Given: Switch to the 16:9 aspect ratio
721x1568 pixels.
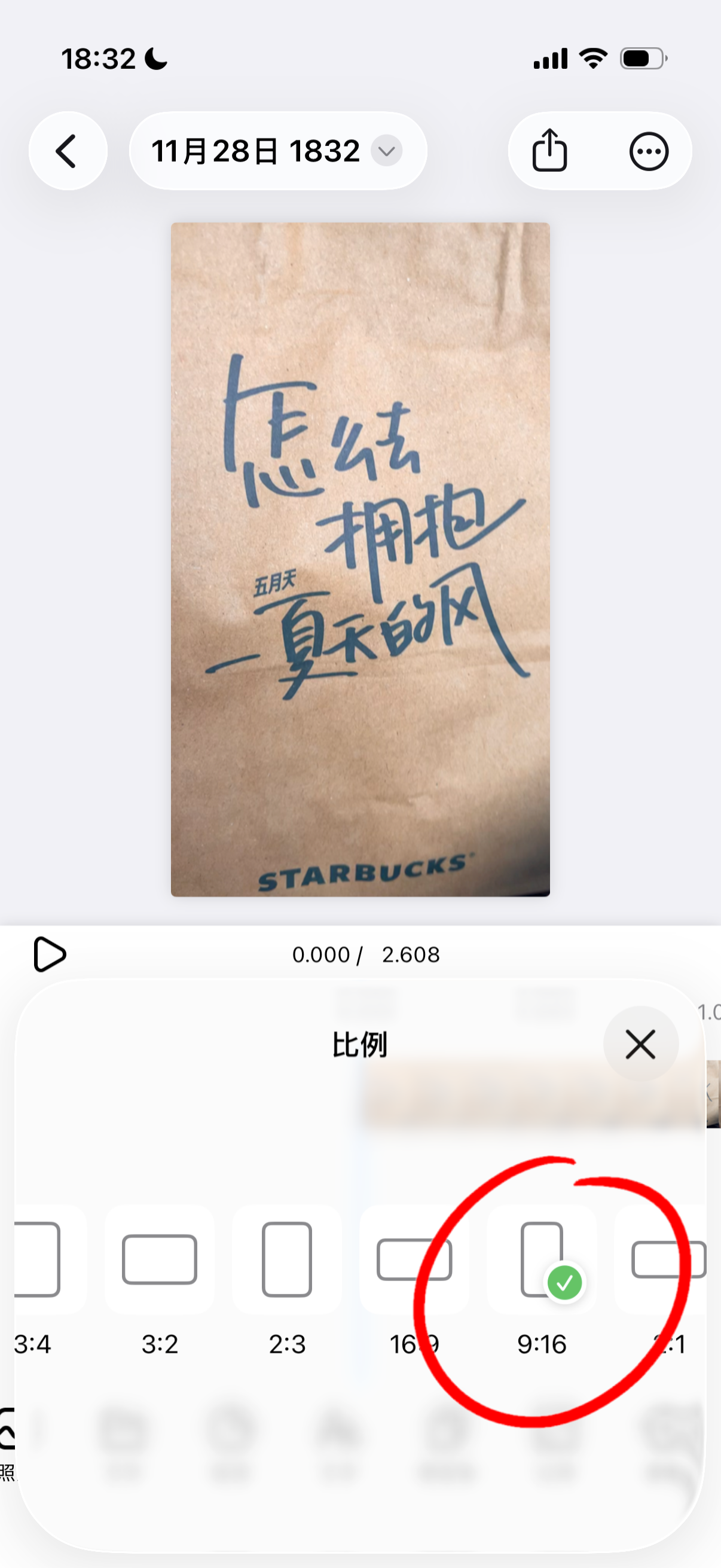Looking at the screenshot, I should 414,1260.
